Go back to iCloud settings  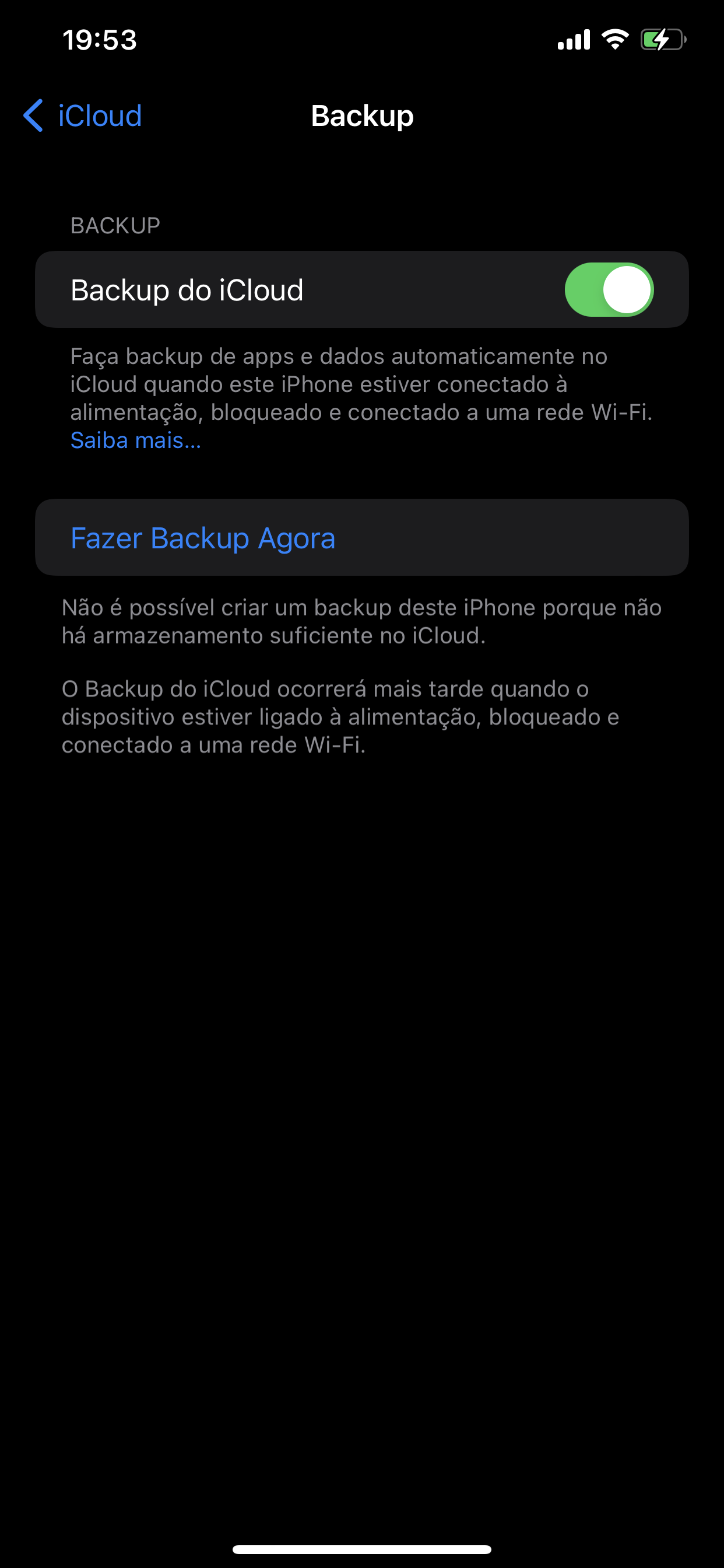(x=83, y=116)
